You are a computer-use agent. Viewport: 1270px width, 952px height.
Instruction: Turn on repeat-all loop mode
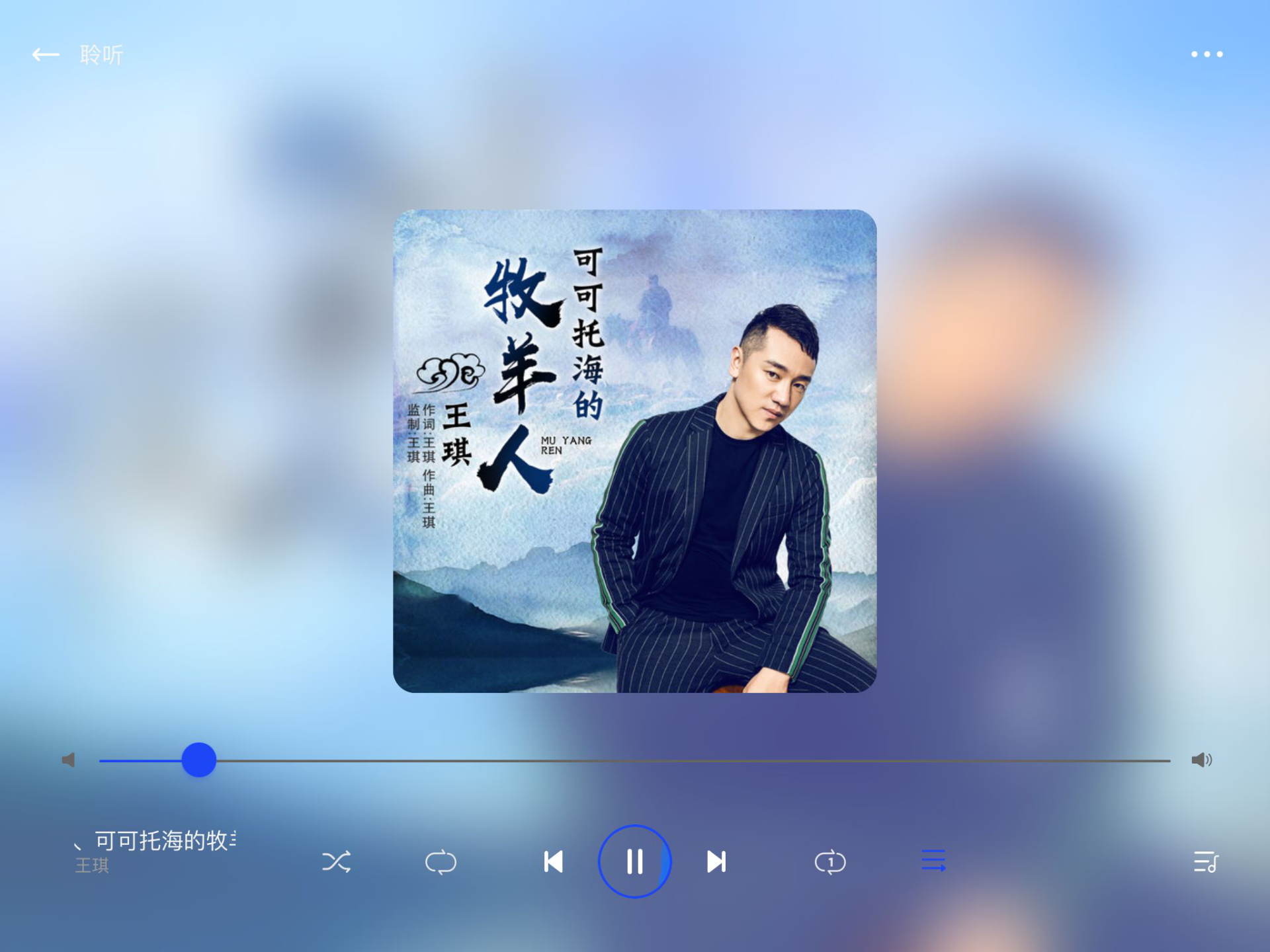441,862
